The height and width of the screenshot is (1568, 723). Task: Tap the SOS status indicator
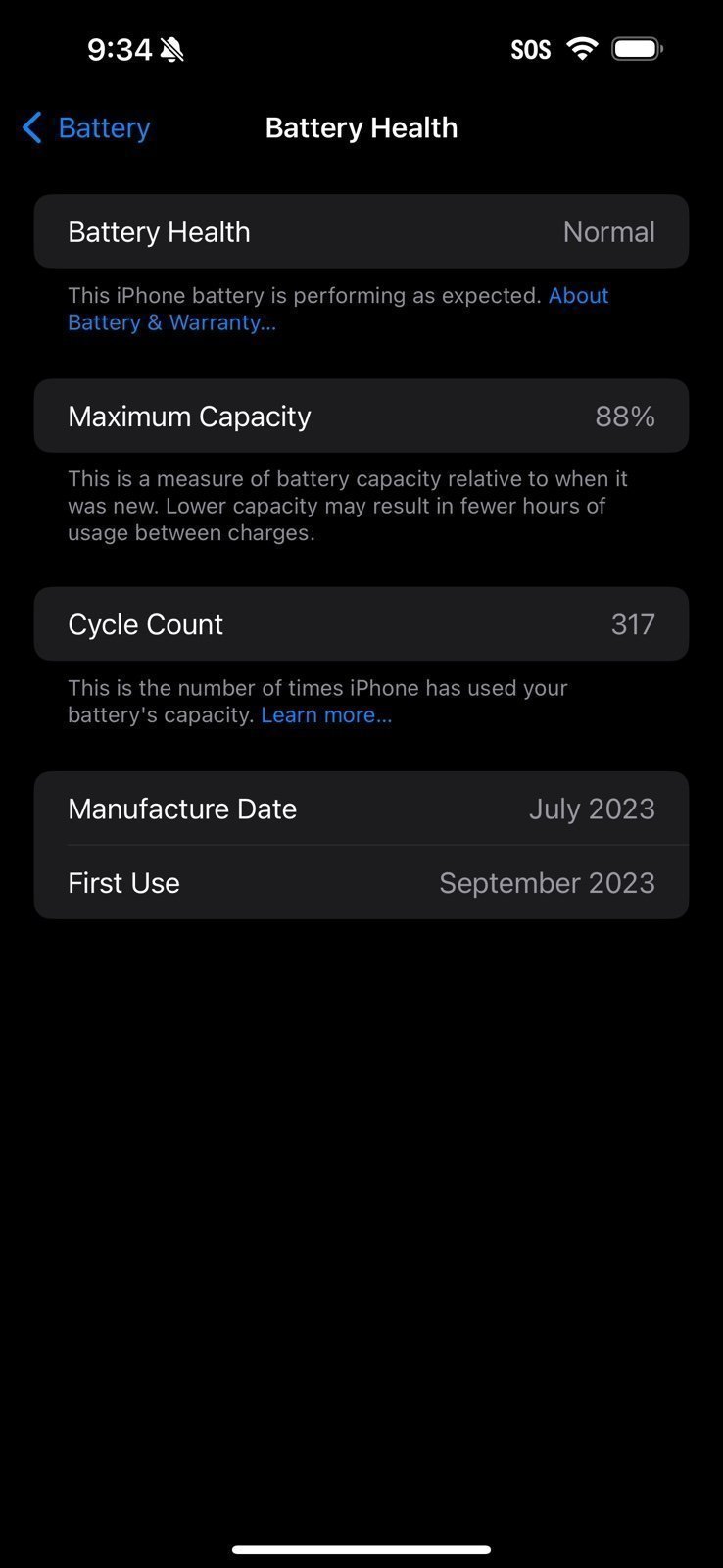(530, 48)
